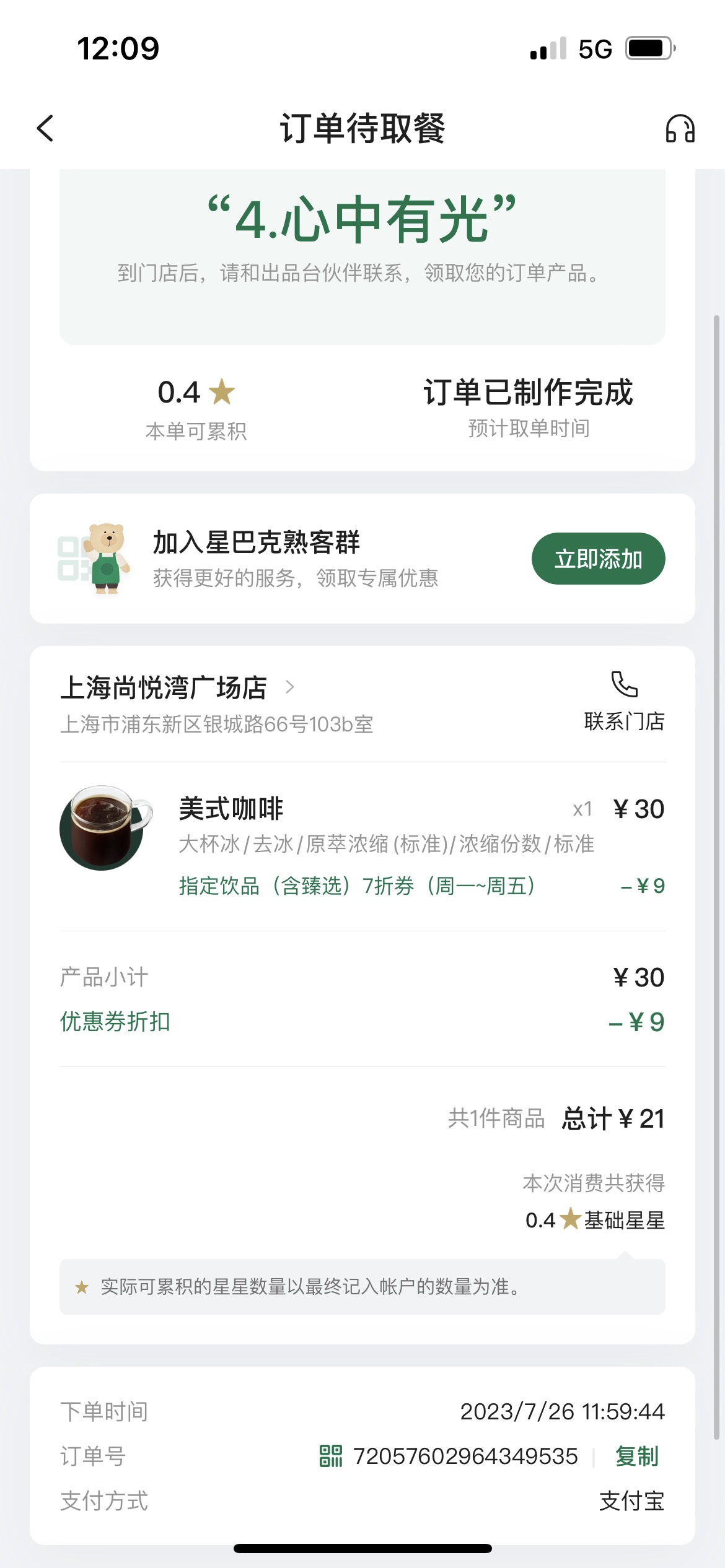Copy the order number with 复制
725x1568 pixels.
[636, 1456]
